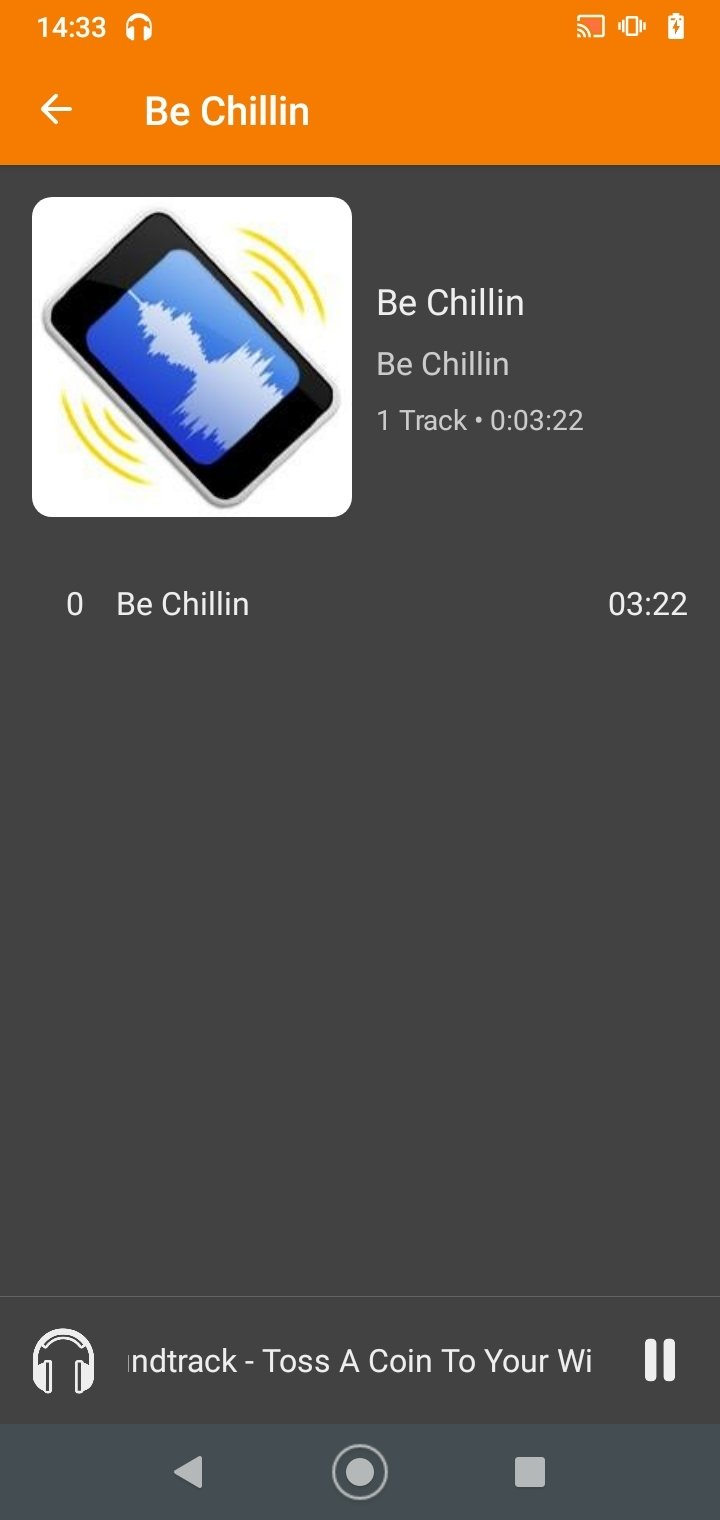The image size is (720, 1520).
Task: Open the recent apps overview
Action: [530, 1472]
